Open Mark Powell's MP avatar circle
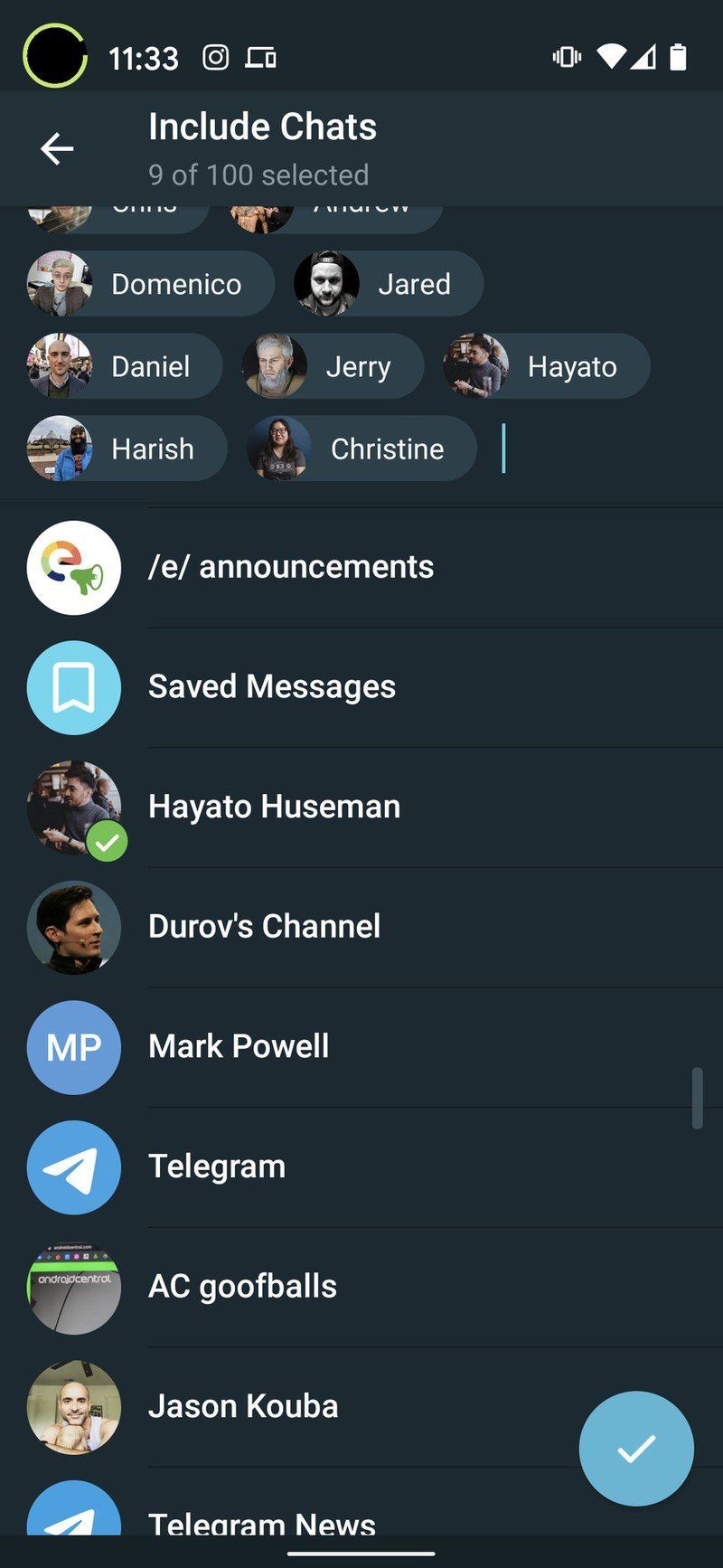 [73, 1047]
